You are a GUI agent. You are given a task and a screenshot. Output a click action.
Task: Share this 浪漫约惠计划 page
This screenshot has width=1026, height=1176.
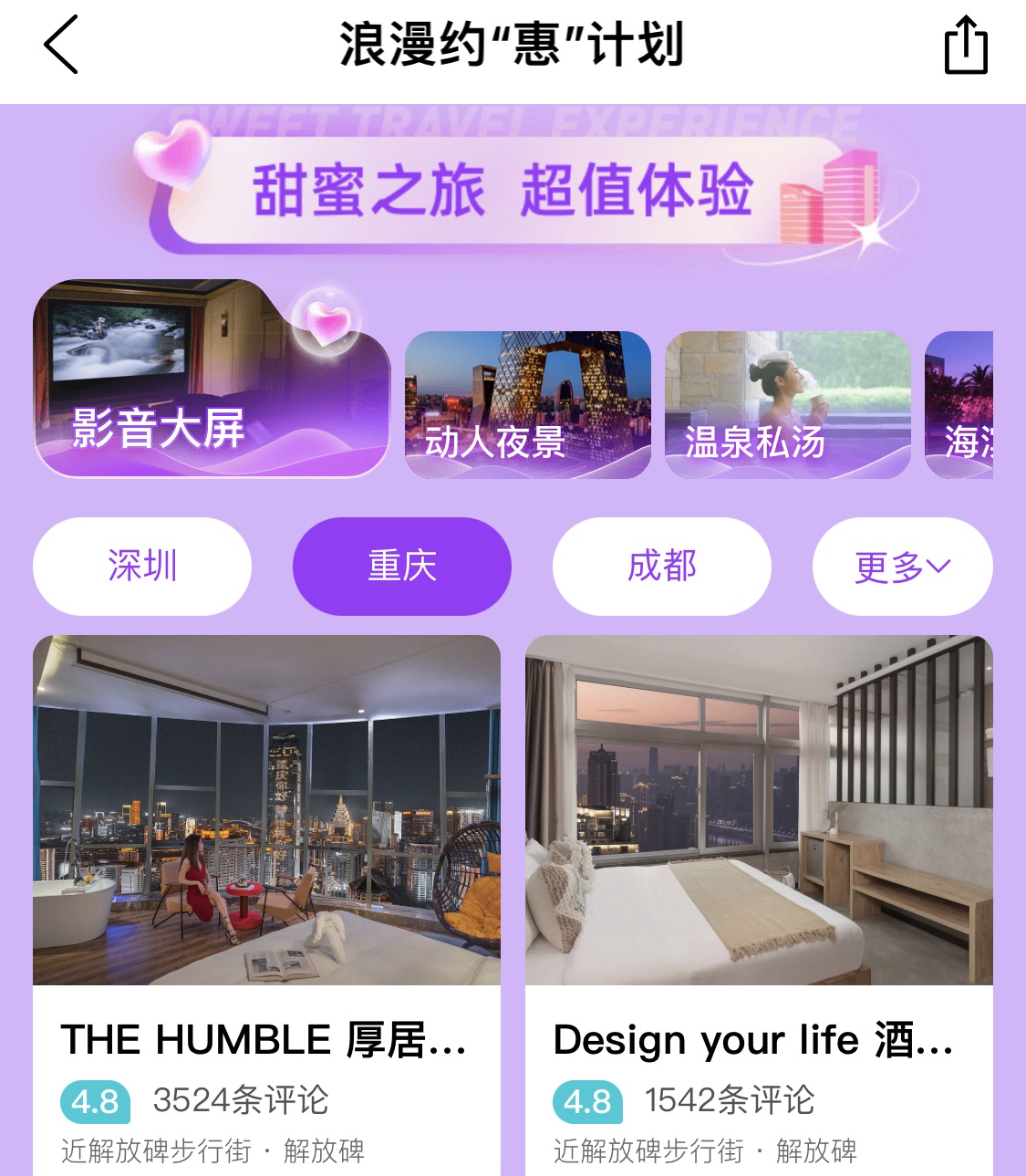965,46
